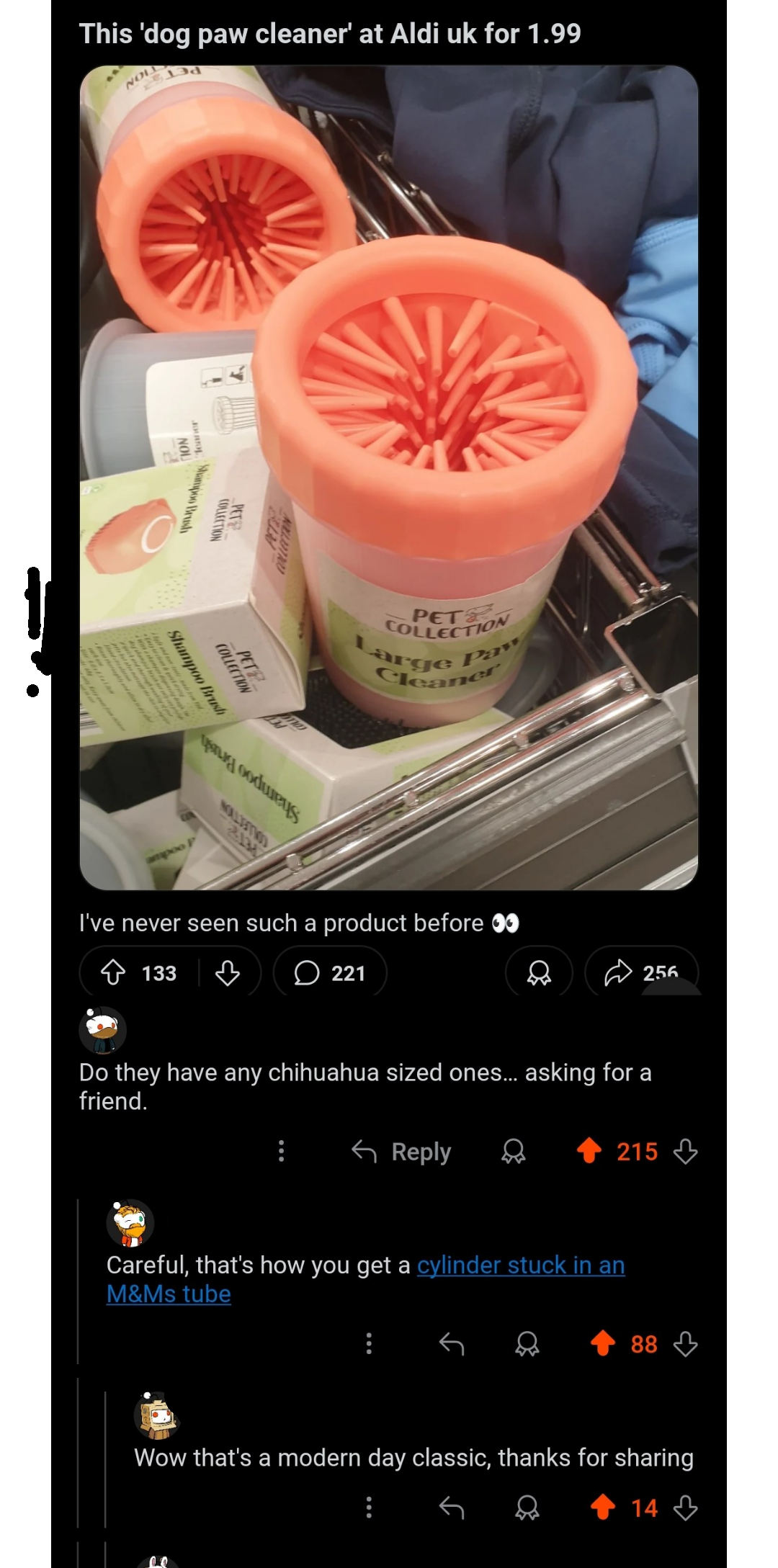Reply to the 'modern day classic' comment
Image resolution: width=778 pixels, height=1568 pixels.
coord(452,1507)
